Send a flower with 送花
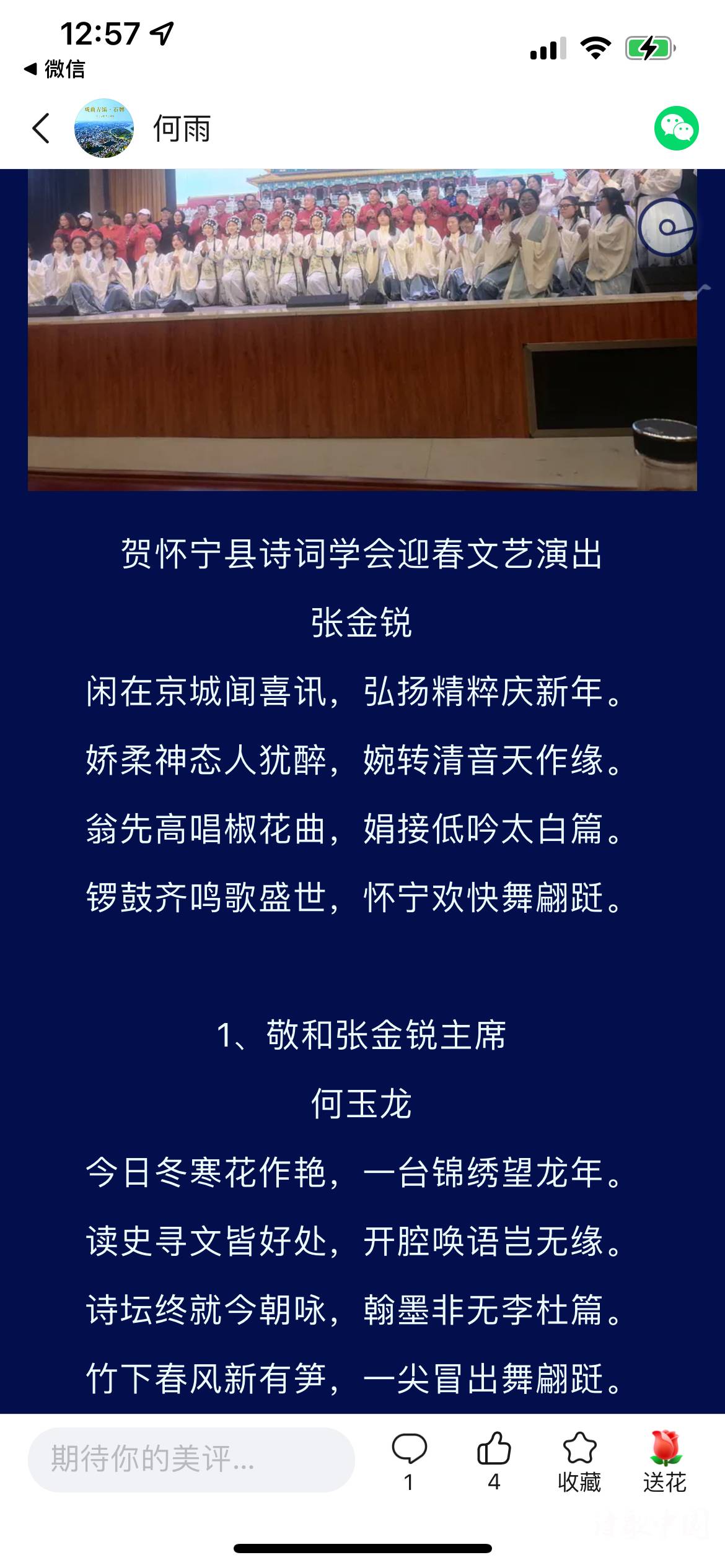This screenshot has width=725, height=1568. (664, 1460)
